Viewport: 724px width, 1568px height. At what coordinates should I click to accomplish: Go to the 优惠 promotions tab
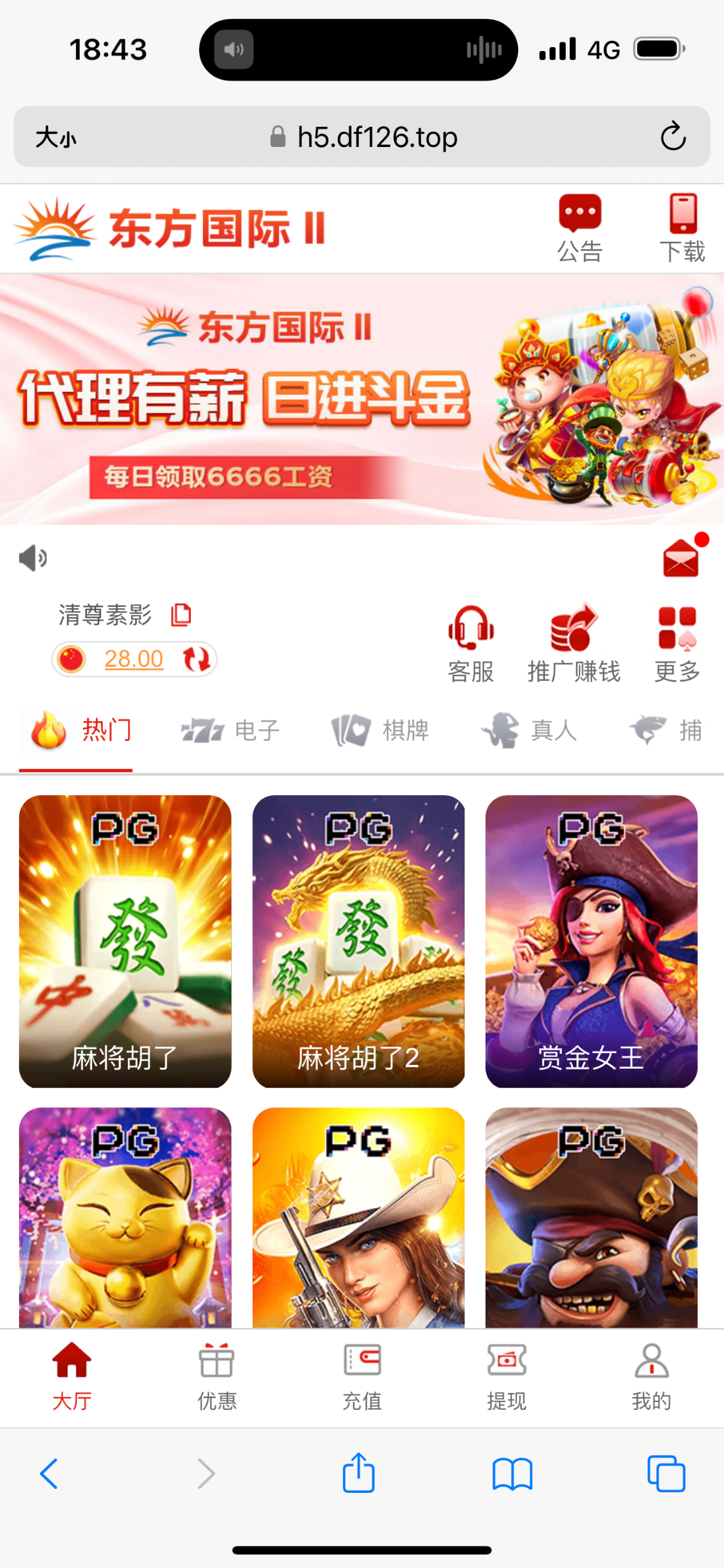[x=217, y=1377]
